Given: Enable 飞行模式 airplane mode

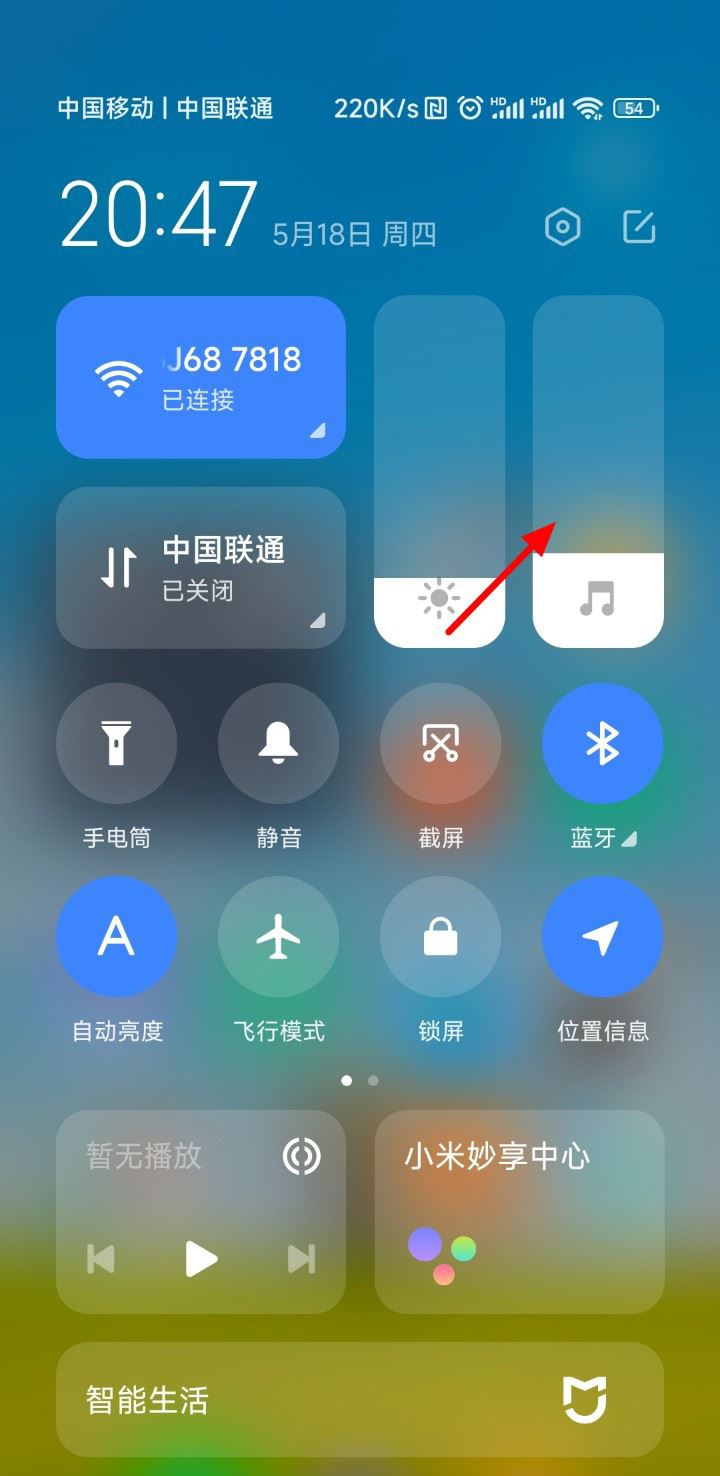Looking at the screenshot, I should tap(279, 937).
